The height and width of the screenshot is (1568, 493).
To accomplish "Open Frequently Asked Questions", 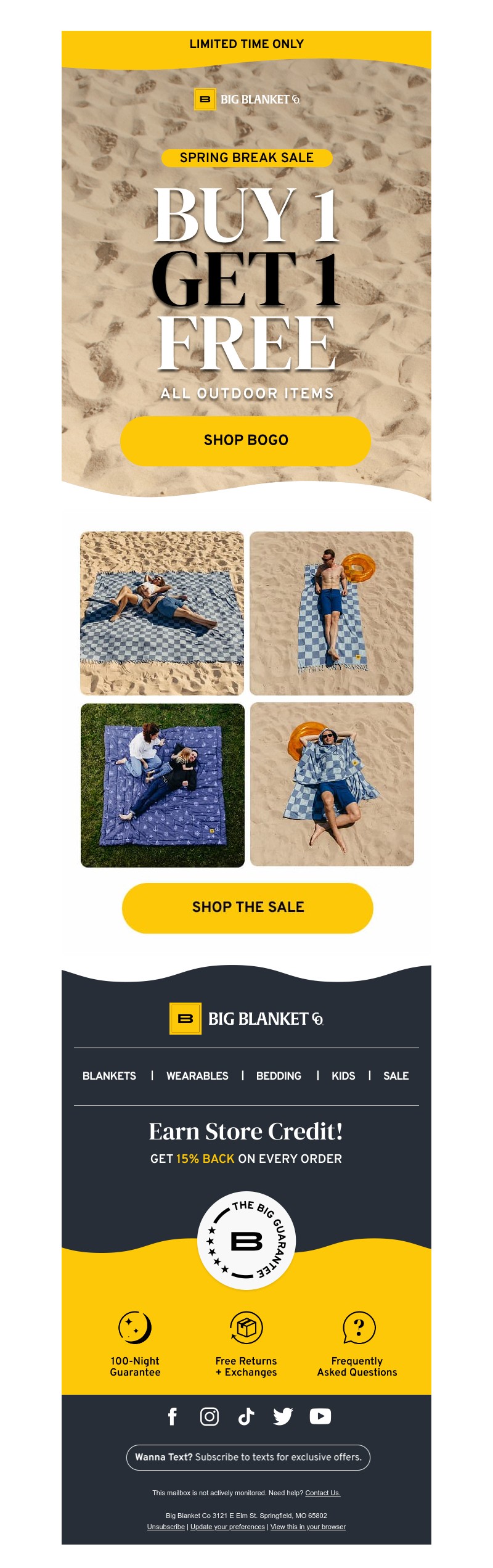I will tap(357, 1348).
